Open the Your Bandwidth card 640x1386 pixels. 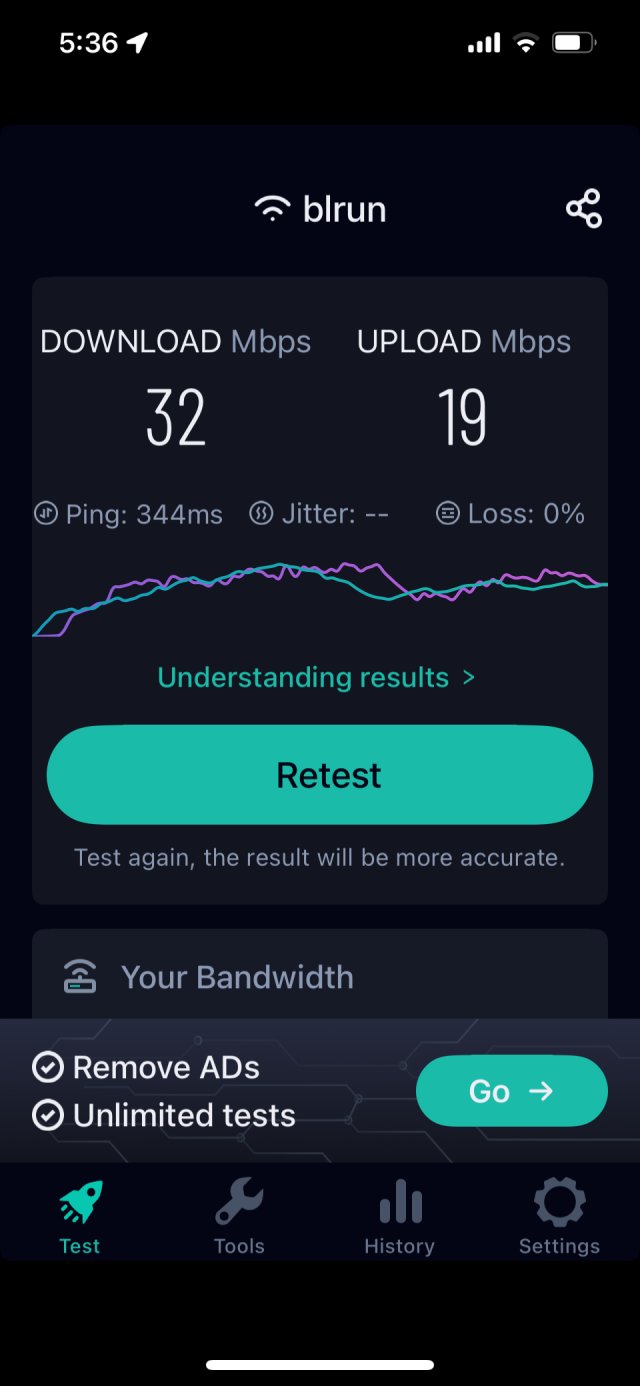(x=320, y=975)
